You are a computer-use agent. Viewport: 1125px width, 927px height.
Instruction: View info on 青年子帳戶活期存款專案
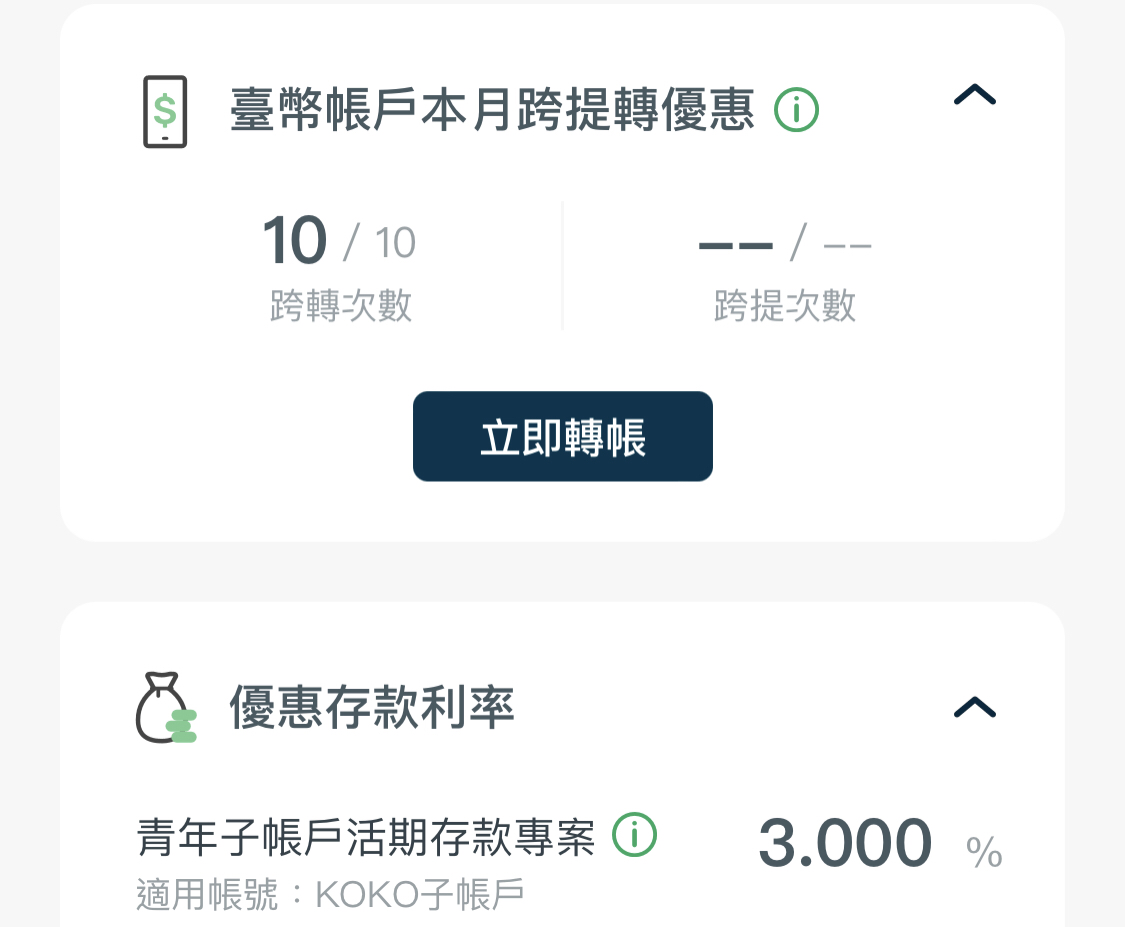(x=634, y=836)
